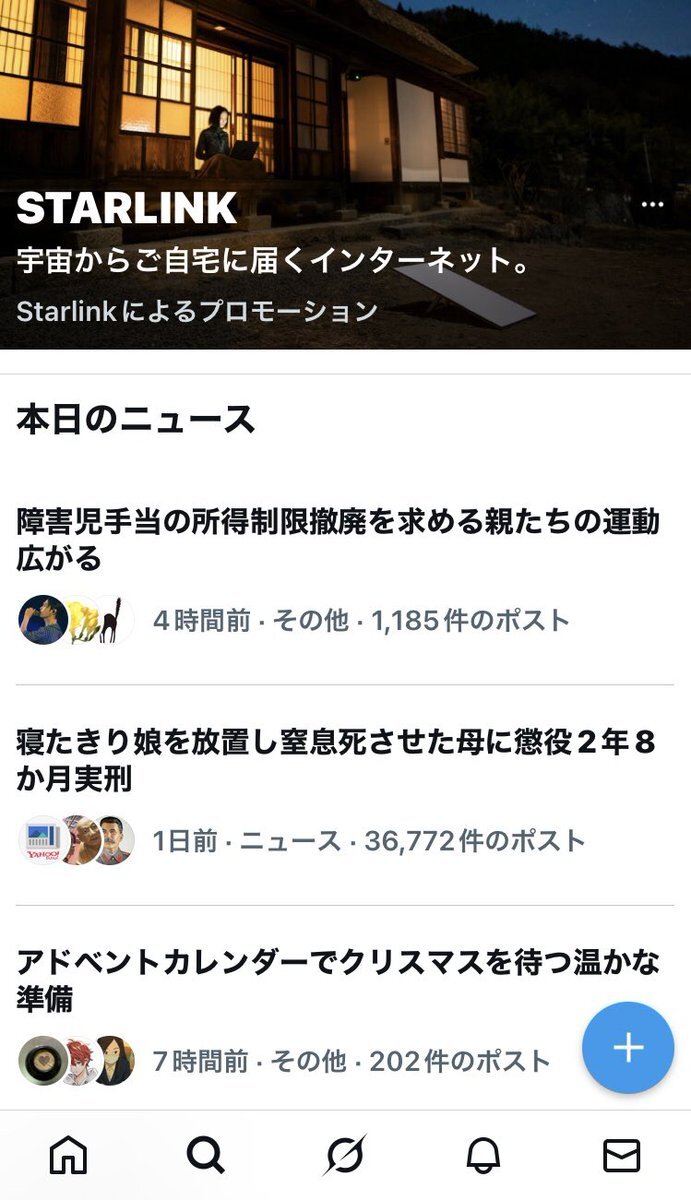Select the Search tab
This screenshot has height=1200, width=691.
(206, 1156)
